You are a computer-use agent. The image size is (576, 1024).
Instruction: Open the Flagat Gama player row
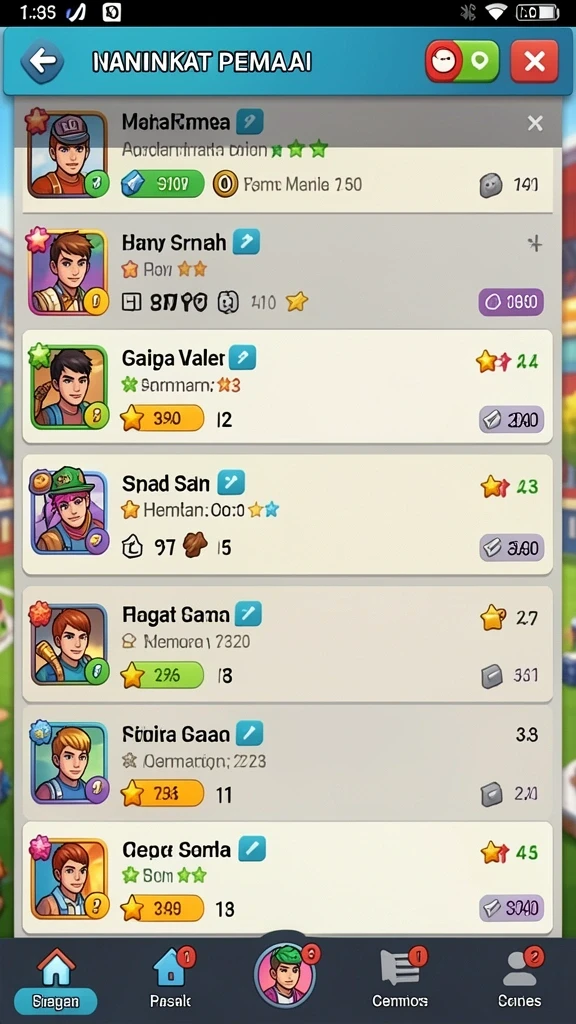(x=287, y=643)
